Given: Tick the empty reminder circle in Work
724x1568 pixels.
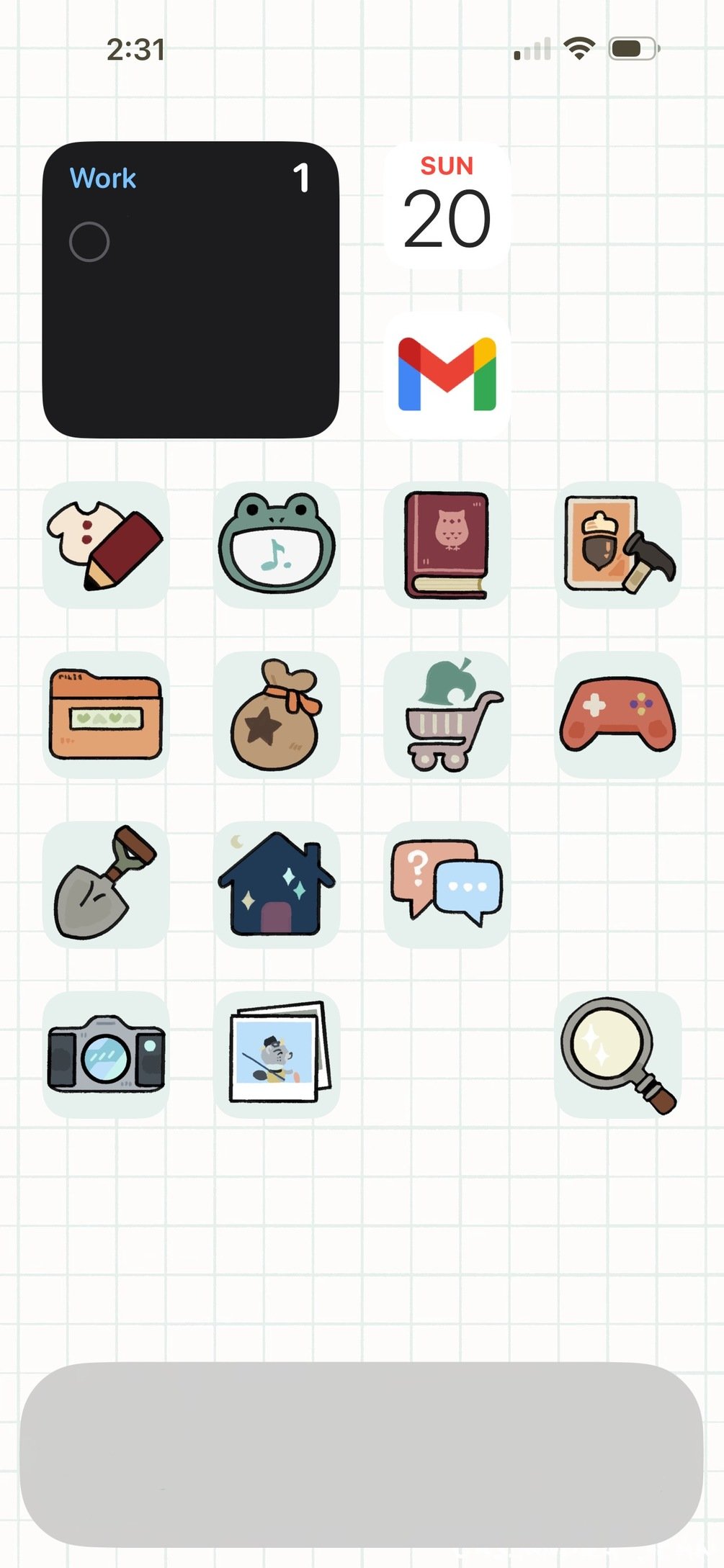Looking at the screenshot, I should [x=89, y=242].
